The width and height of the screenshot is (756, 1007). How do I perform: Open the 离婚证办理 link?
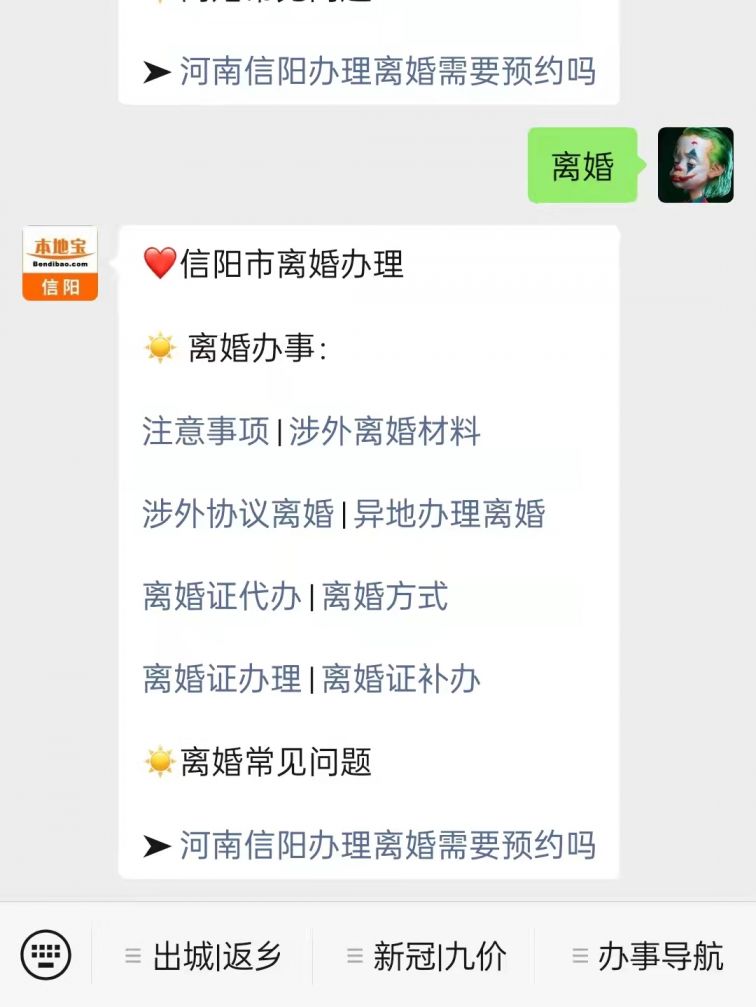click(221, 679)
